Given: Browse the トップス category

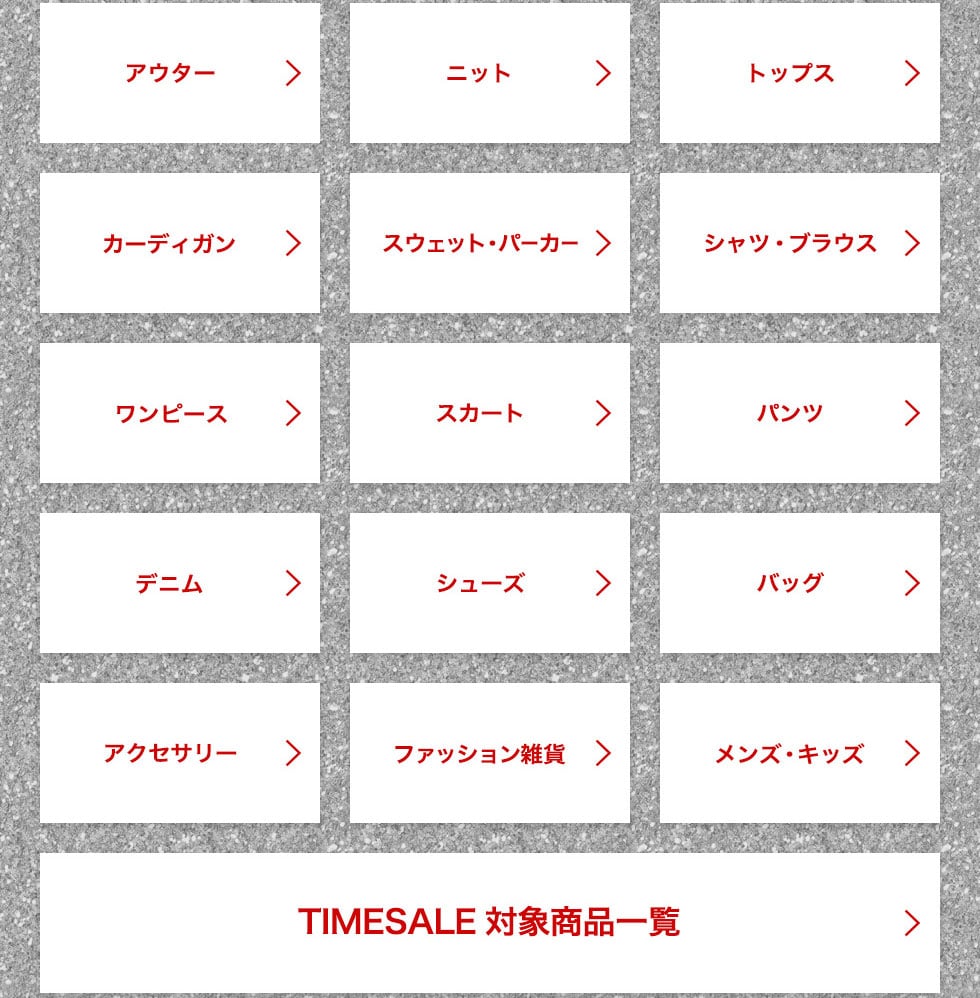Looking at the screenshot, I should pyautogui.click(x=800, y=73).
